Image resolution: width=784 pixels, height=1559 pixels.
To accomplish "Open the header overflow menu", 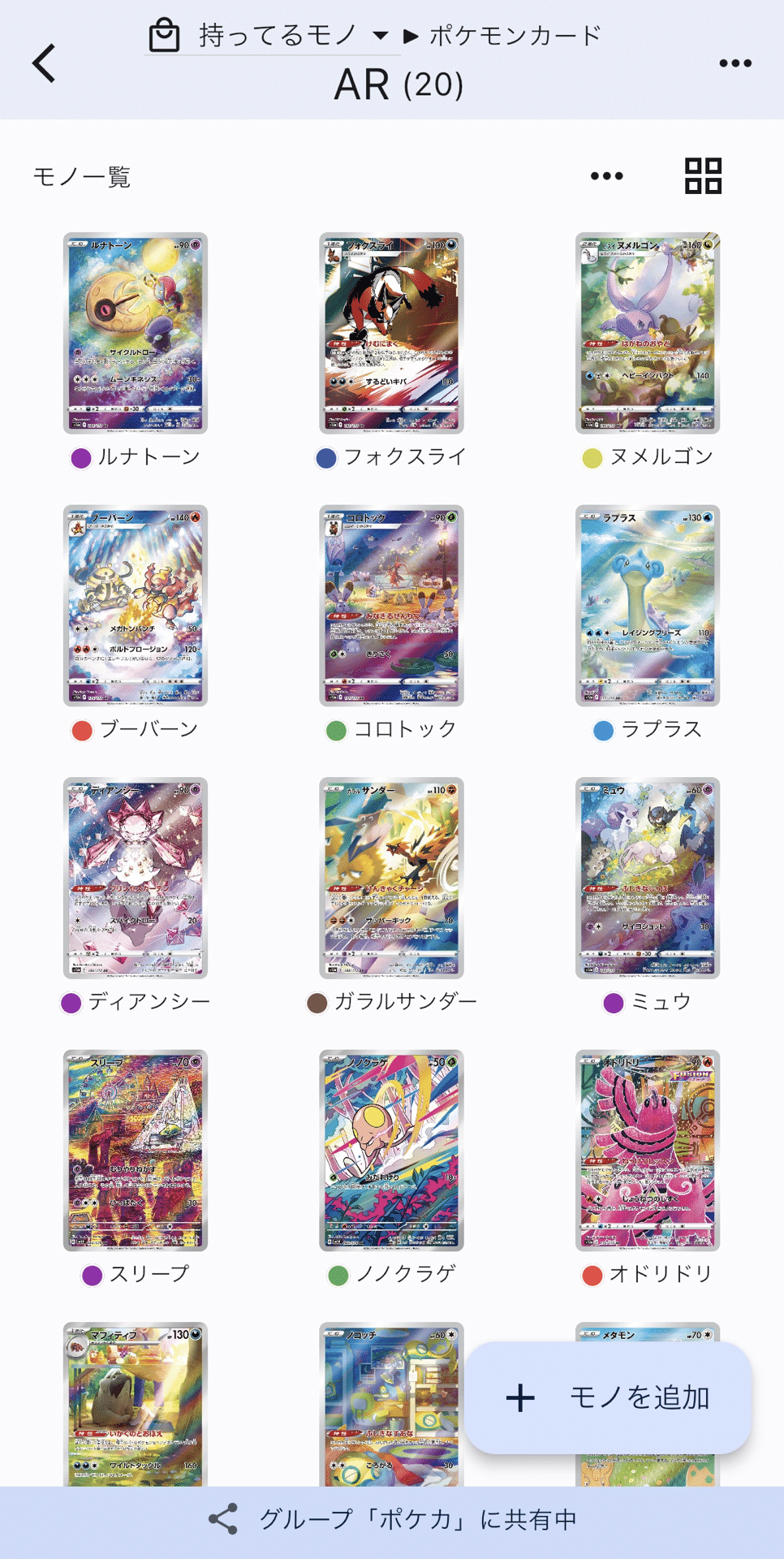I will [x=735, y=63].
